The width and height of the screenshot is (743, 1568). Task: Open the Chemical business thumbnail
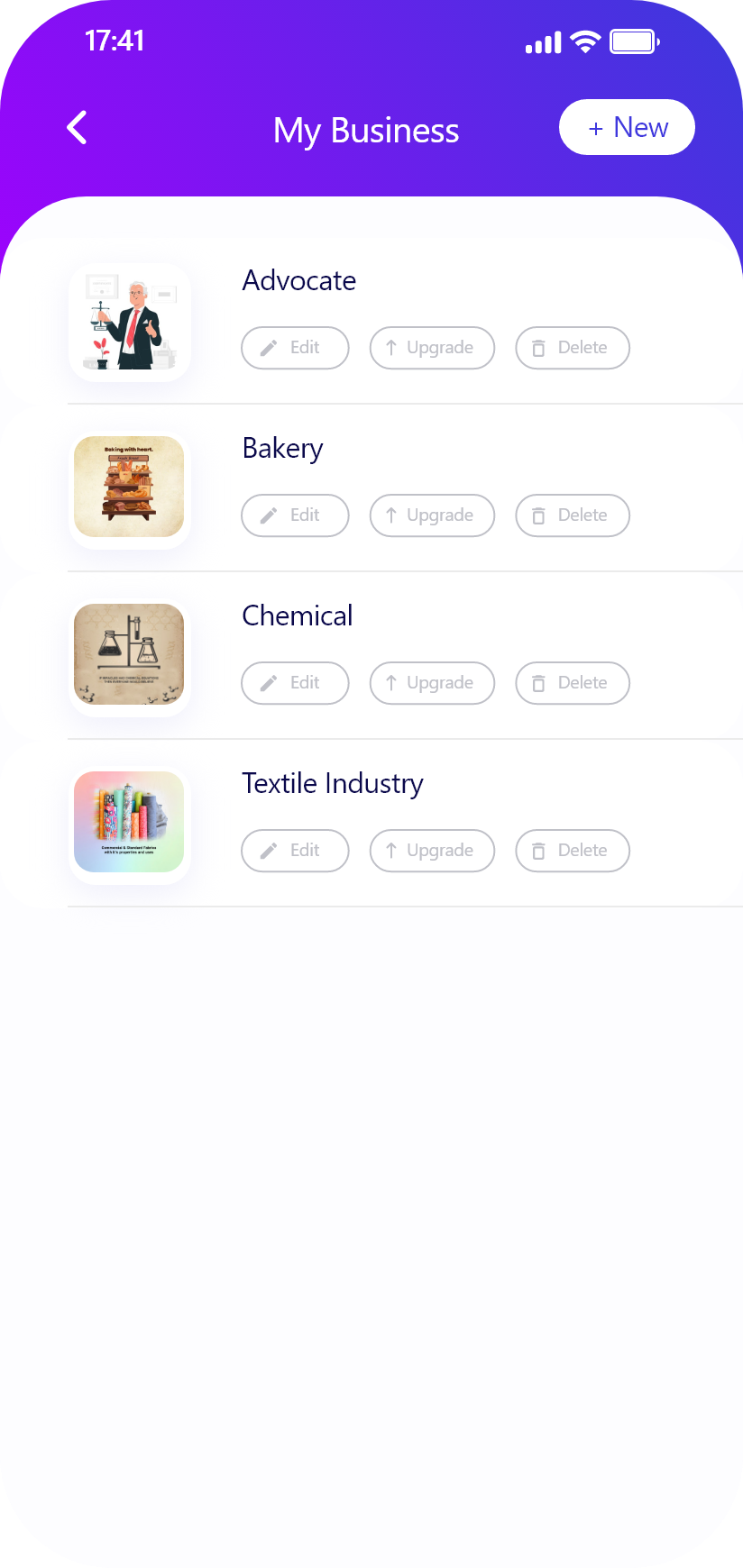[129, 655]
